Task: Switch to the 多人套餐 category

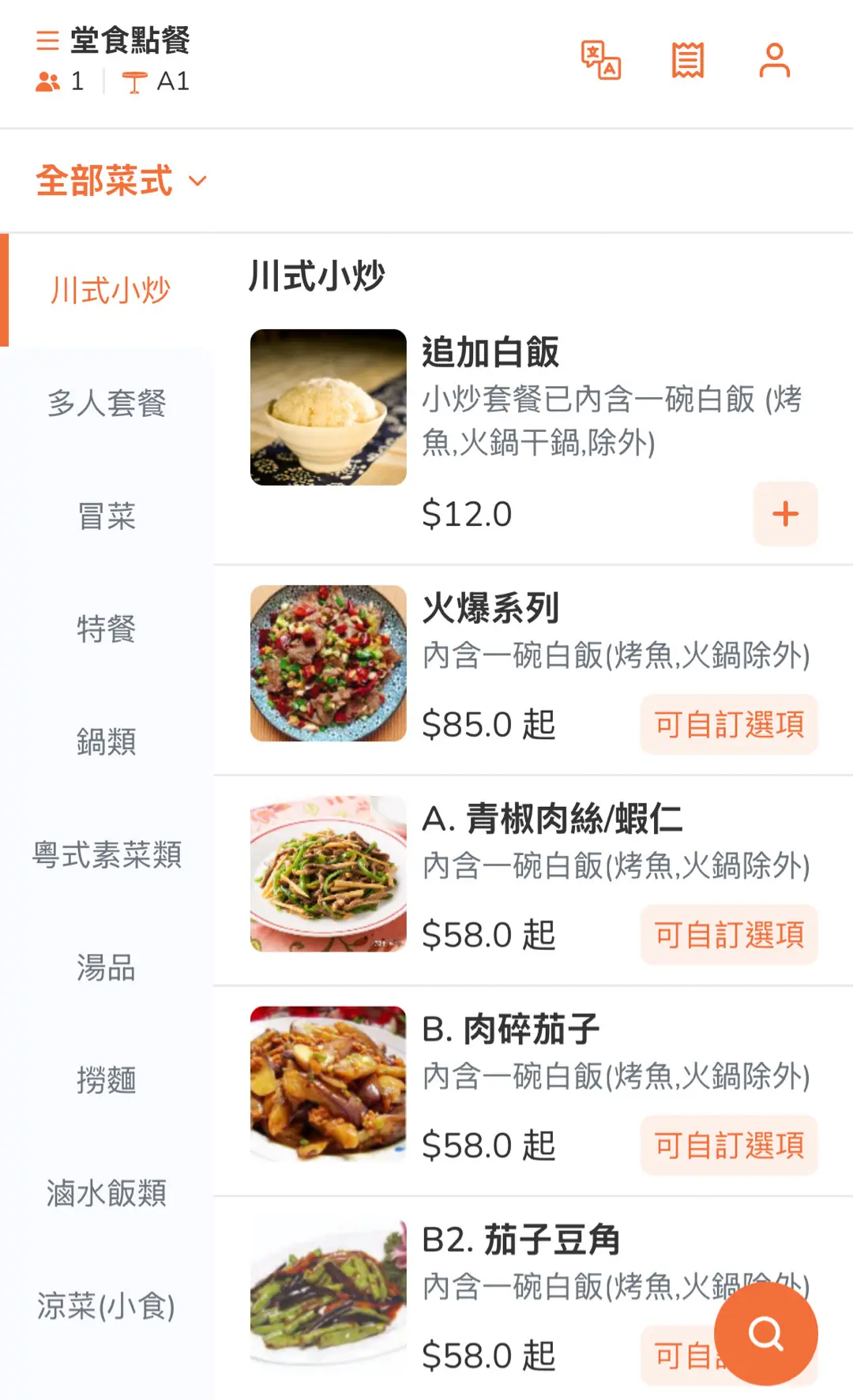Action: pyautogui.click(x=107, y=403)
